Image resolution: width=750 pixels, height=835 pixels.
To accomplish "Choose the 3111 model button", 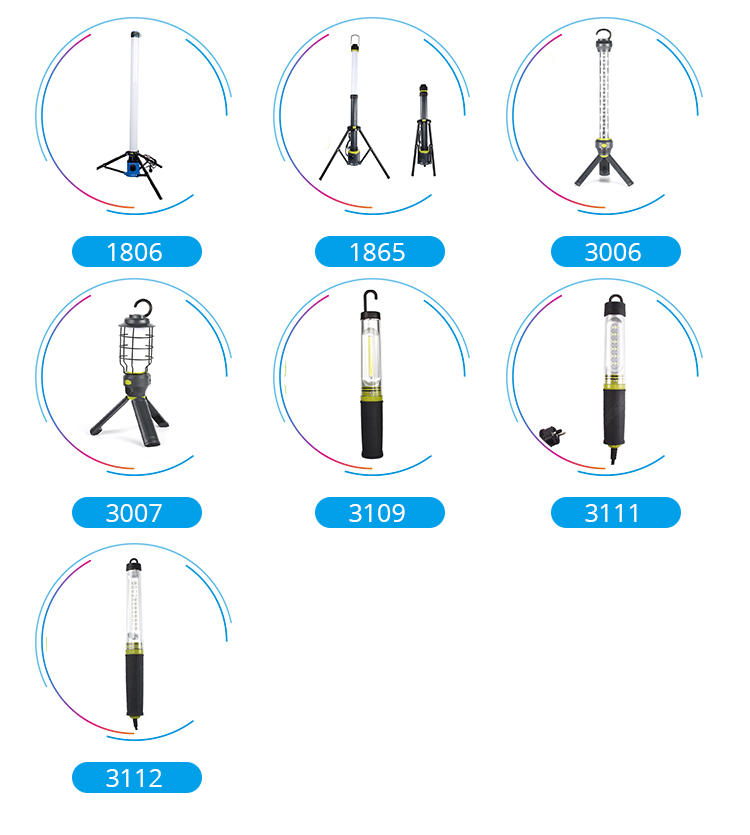I will pyautogui.click(x=616, y=512).
